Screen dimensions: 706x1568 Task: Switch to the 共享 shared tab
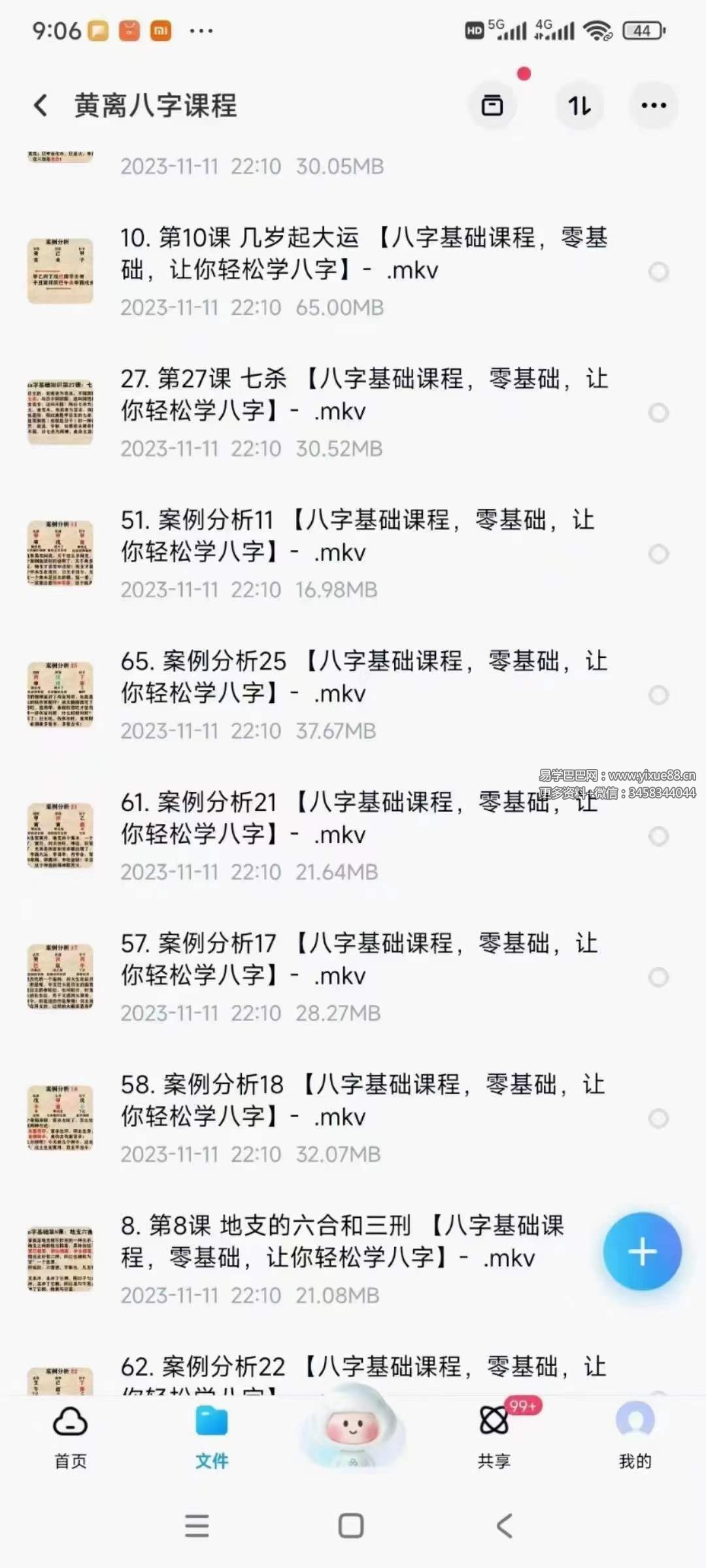pyautogui.click(x=494, y=1431)
